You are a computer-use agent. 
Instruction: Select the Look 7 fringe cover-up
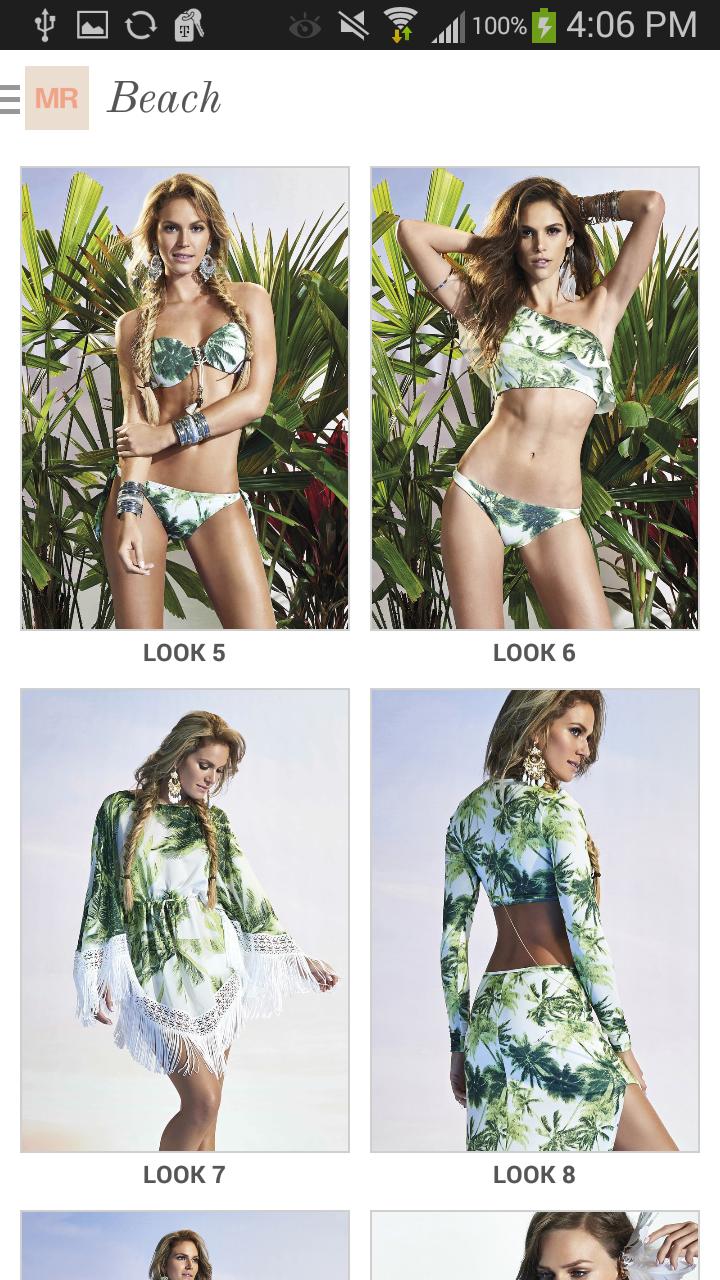(x=185, y=920)
